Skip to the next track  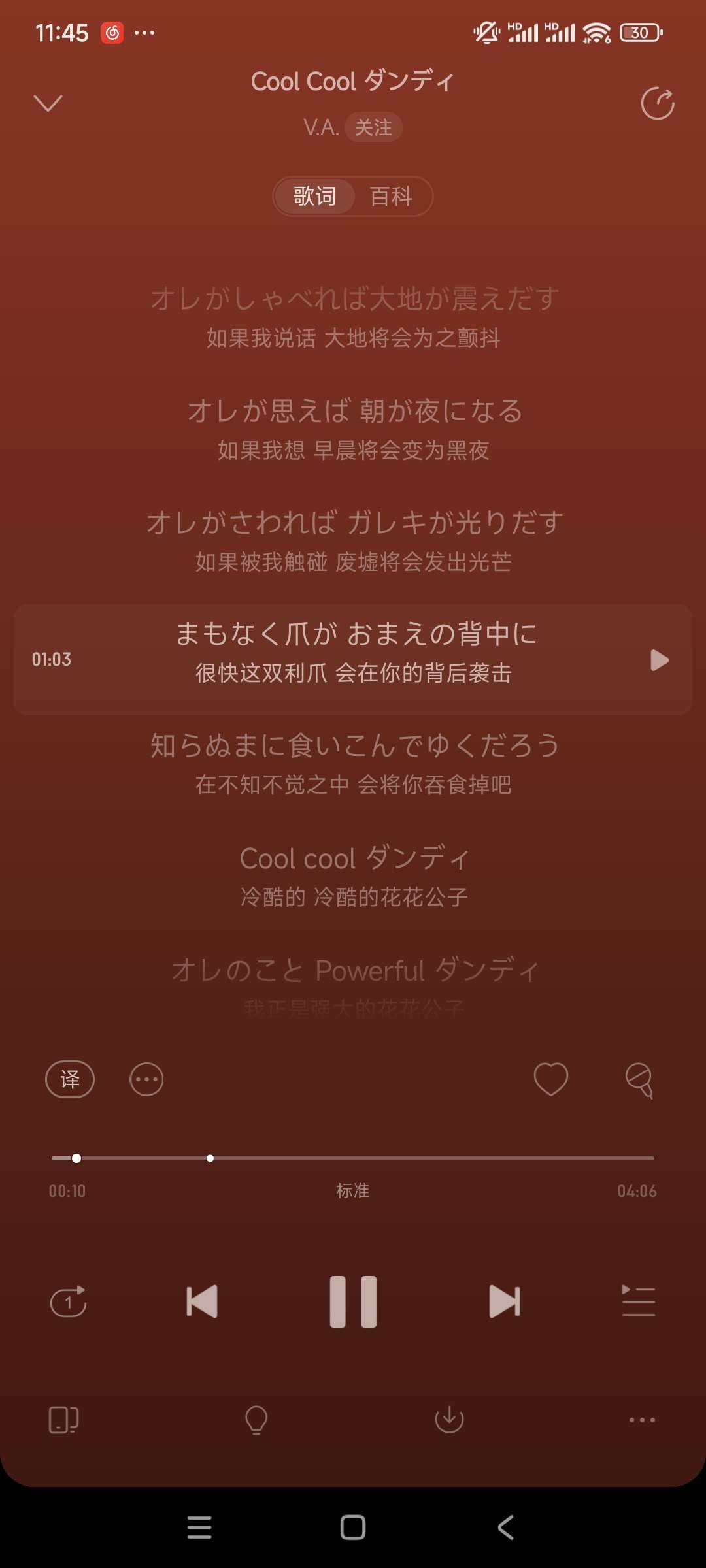(505, 1301)
